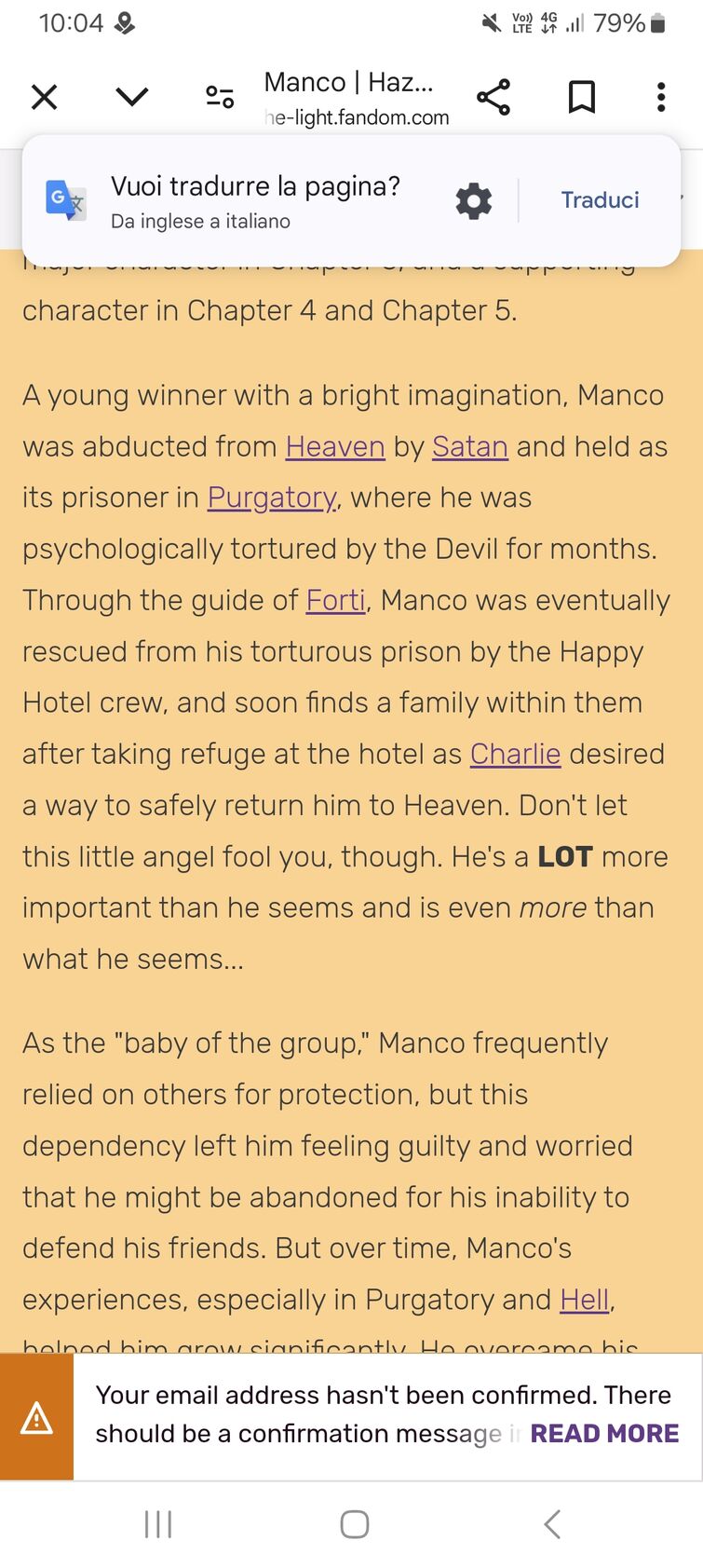Open translation settings gear
Viewport: 703px width, 1568px height.
tap(473, 200)
